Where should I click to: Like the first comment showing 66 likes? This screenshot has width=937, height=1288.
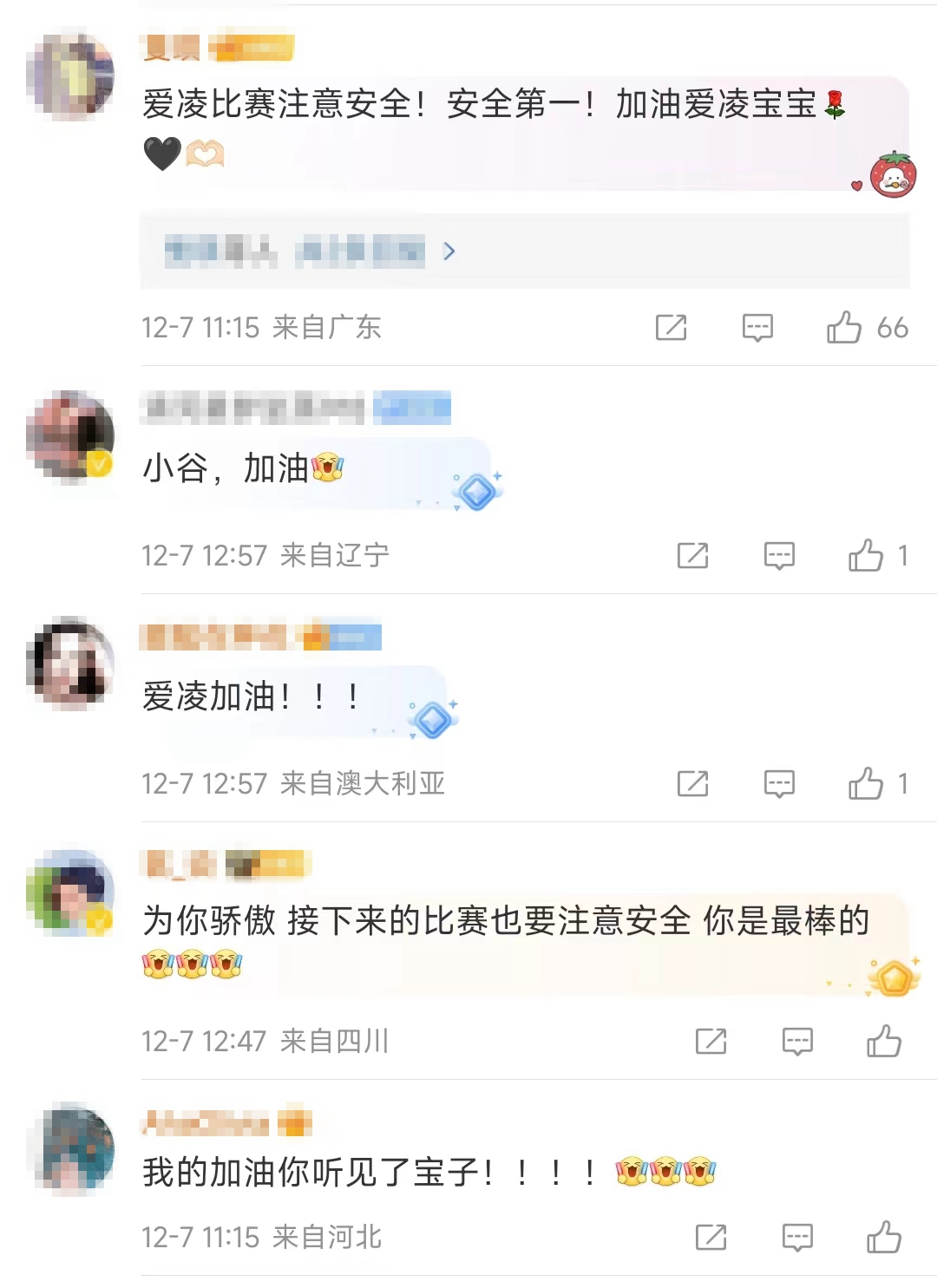pyautogui.click(x=846, y=328)
